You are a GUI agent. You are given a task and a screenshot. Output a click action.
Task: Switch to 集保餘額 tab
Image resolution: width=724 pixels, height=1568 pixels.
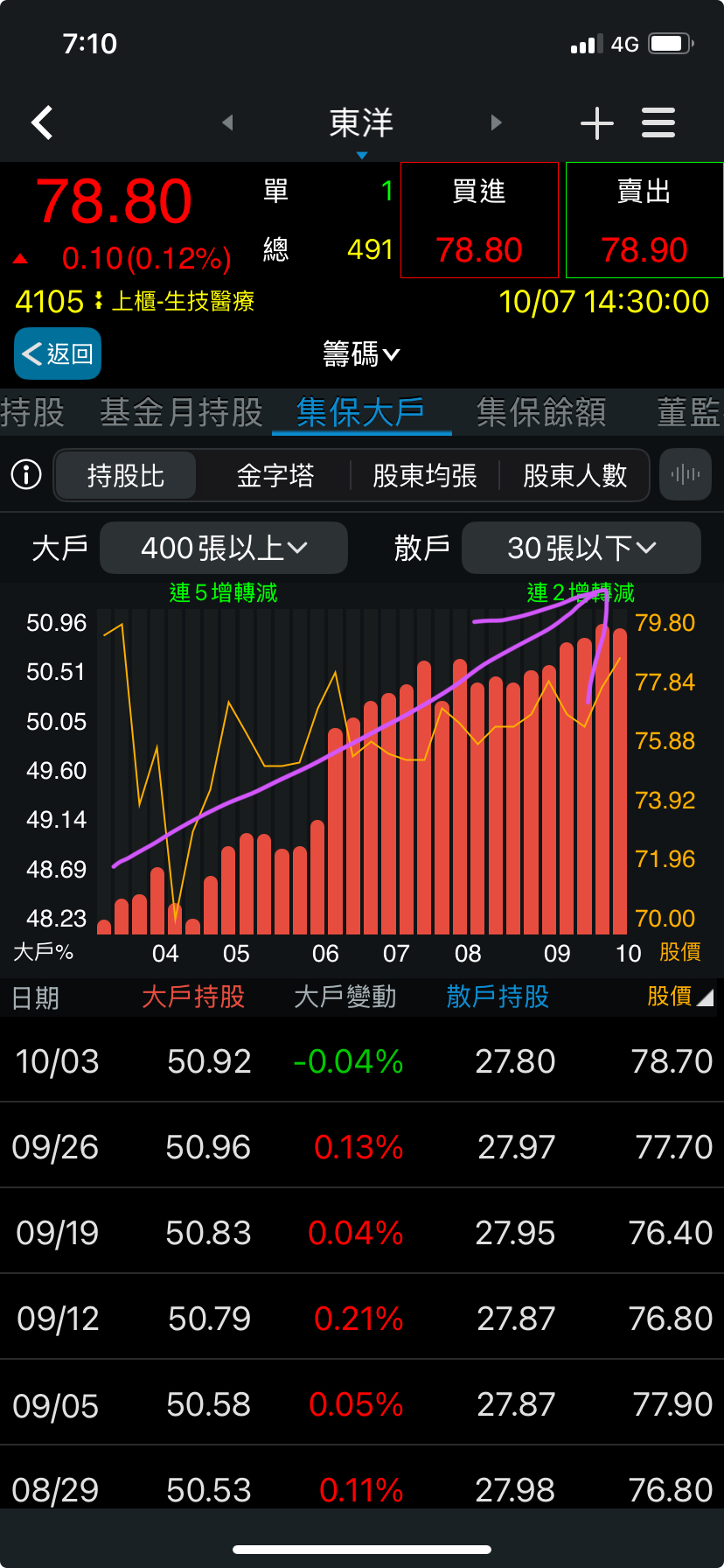[x=541, y=412]
